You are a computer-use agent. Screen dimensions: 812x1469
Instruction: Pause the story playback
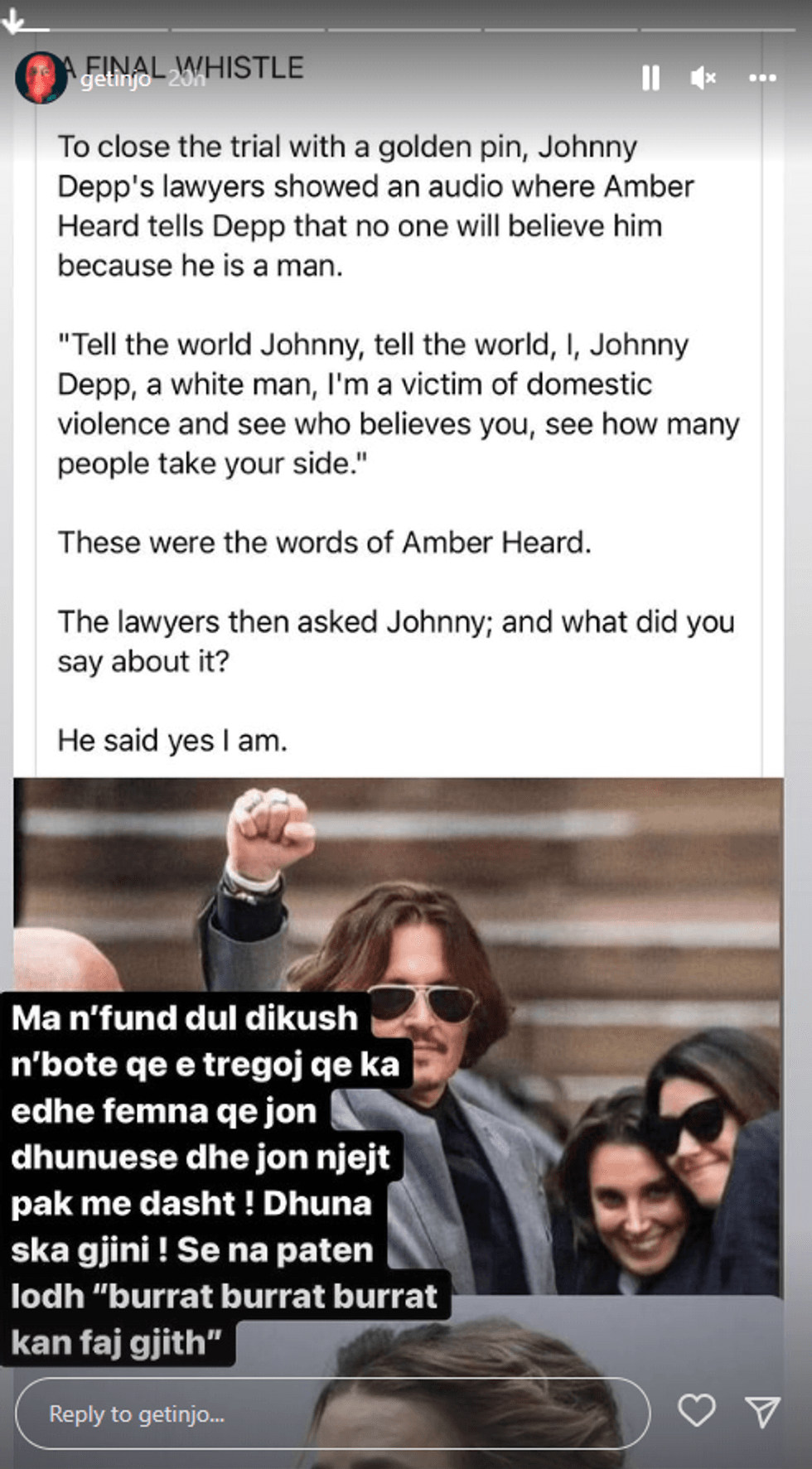coord(650,78)
